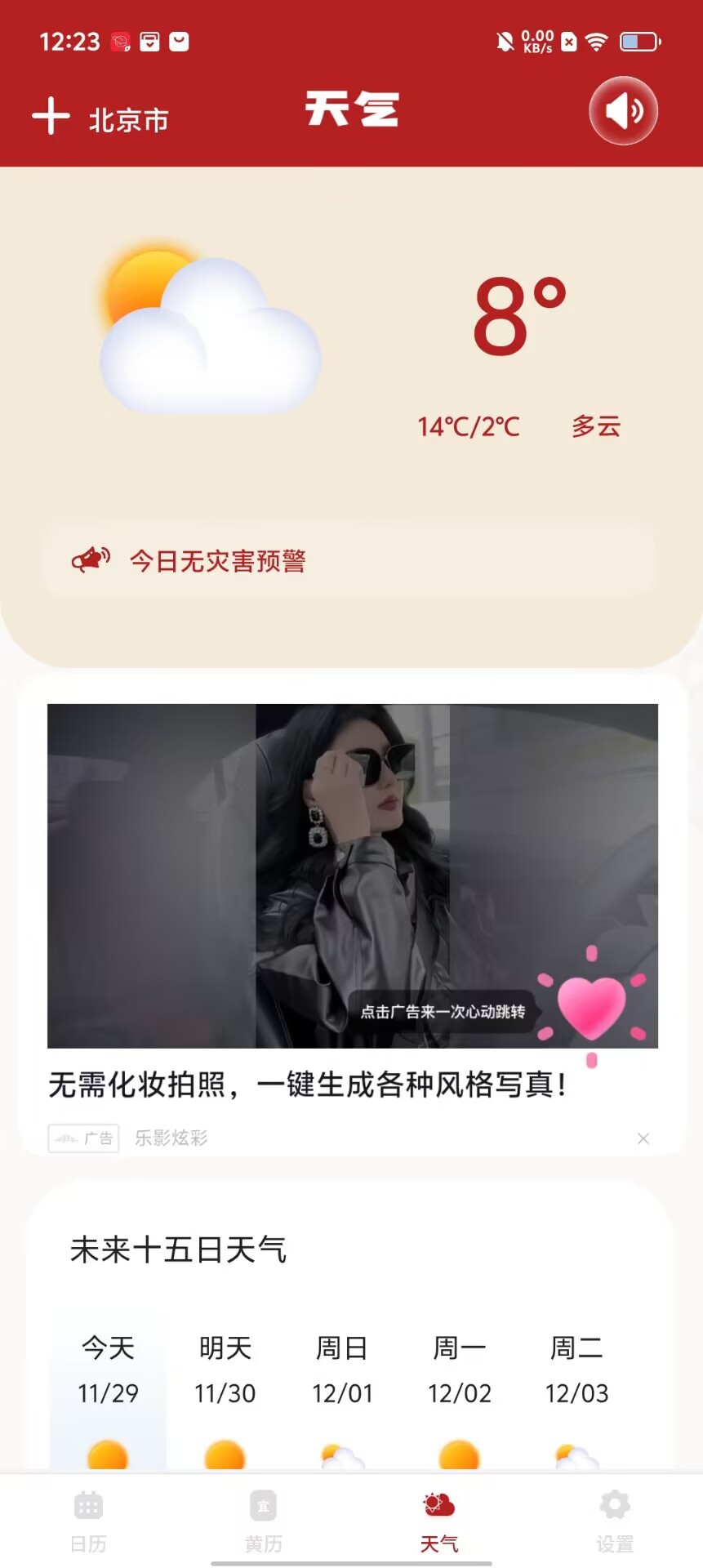View the 周日 12/01 forecast
The width and height of the screenshot is (703, 1568).
(342, 1388)
